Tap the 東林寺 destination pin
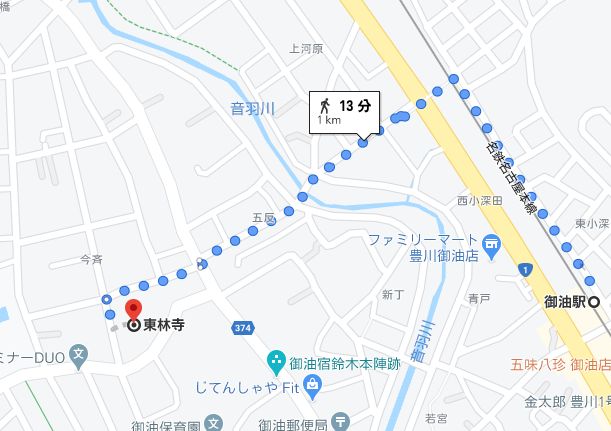 (132, 309)
